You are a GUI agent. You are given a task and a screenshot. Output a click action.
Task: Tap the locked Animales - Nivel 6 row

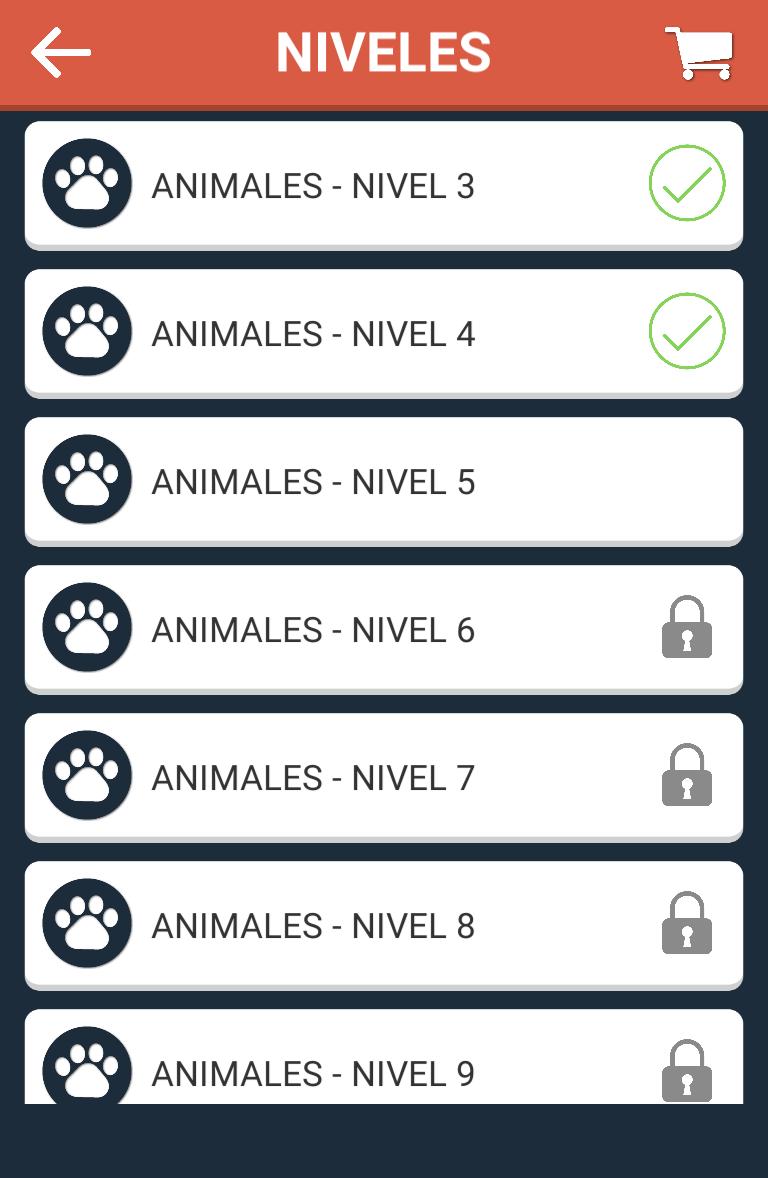pyautogui.click(x=383, y=629)
